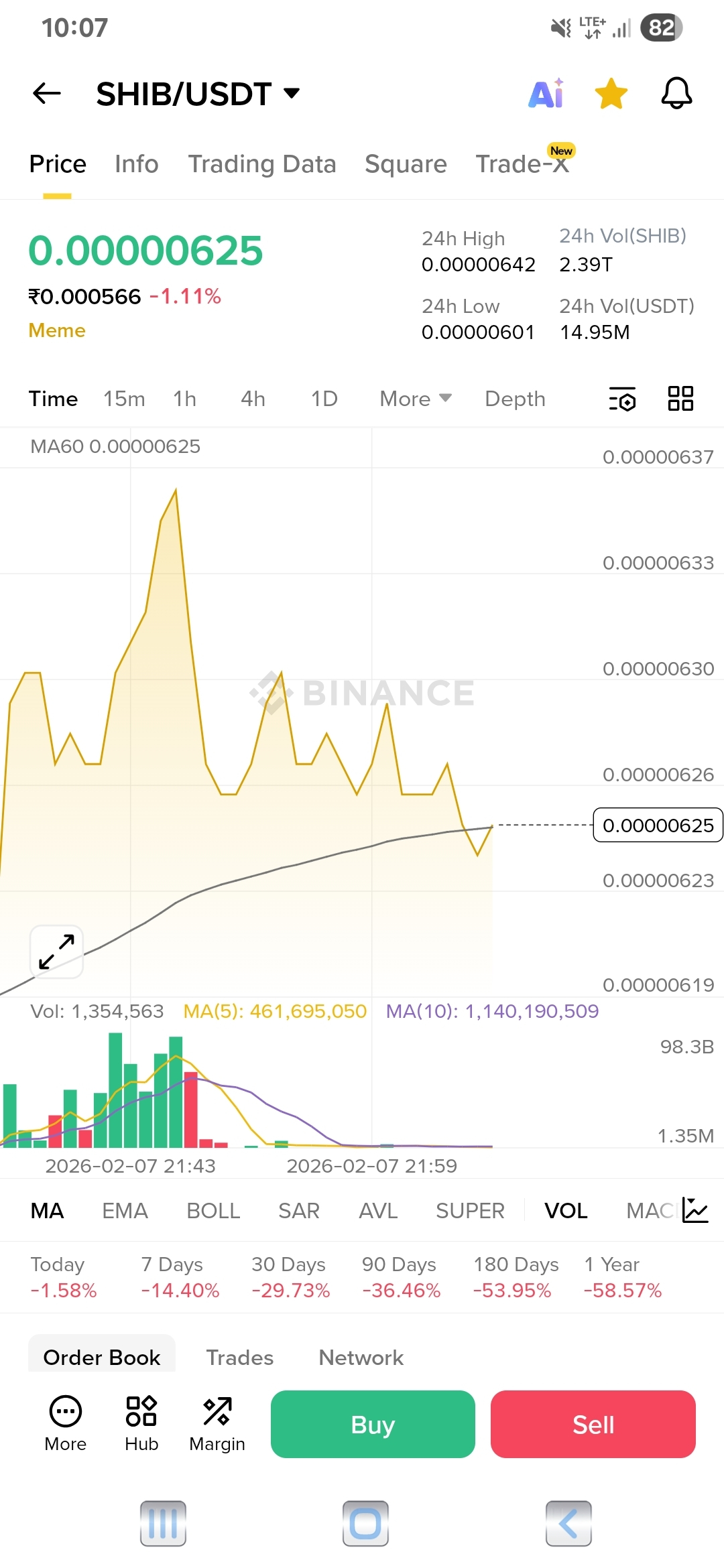This screenshot has height=1568, width=724.
Task: Switch to the Trades tab
Action: (x=240, y=1358)
